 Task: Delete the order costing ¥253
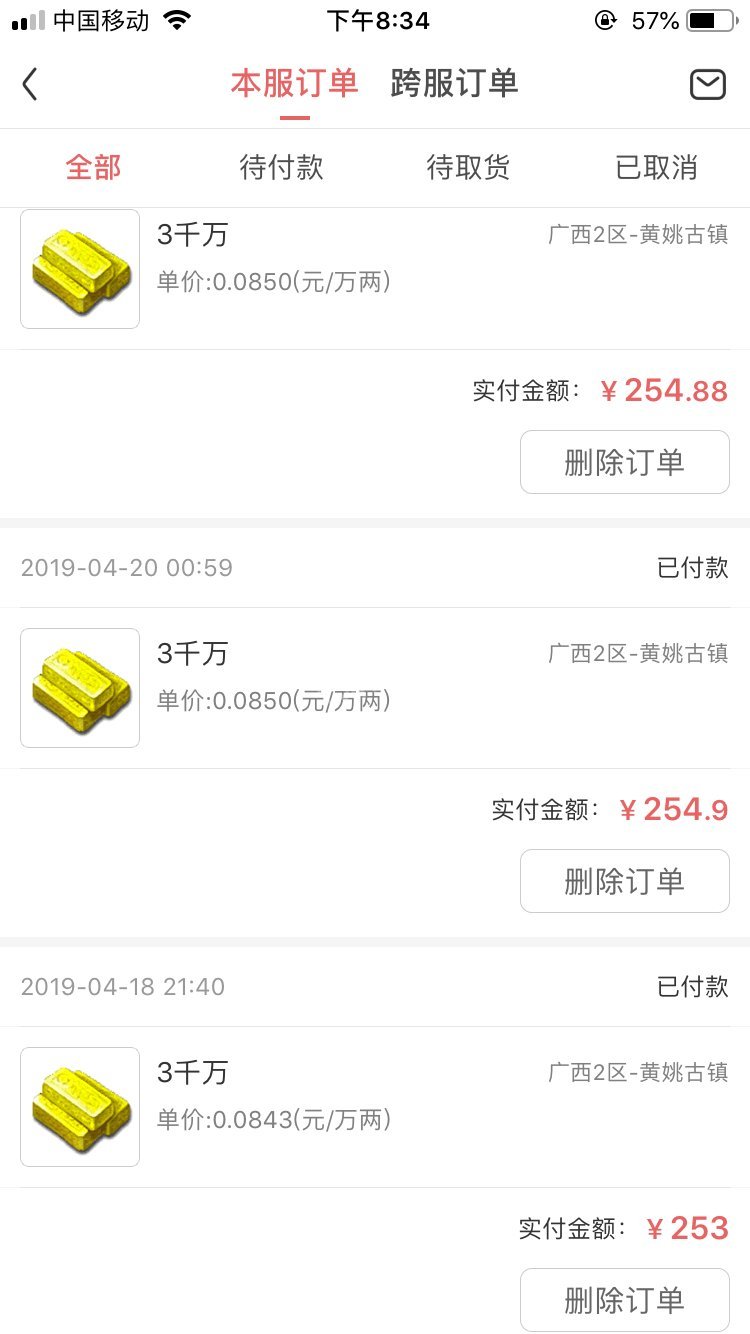tap(625, 1300)
